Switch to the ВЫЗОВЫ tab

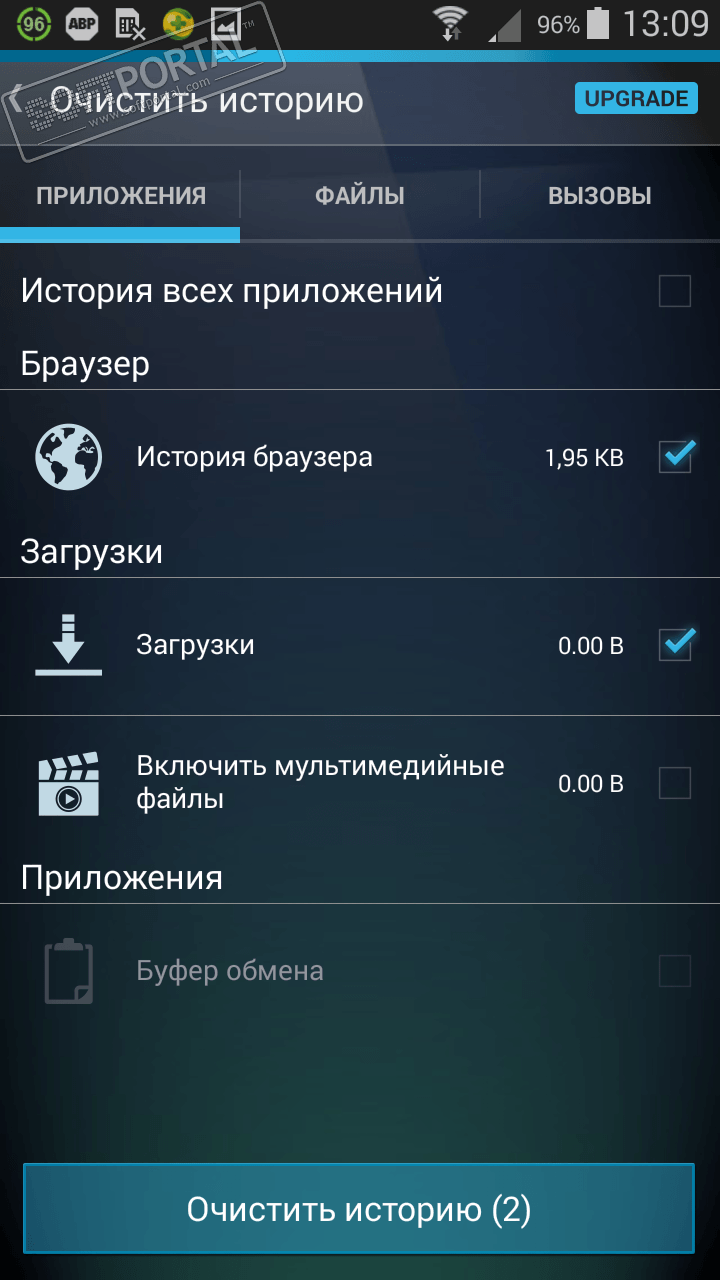(600, 196)
